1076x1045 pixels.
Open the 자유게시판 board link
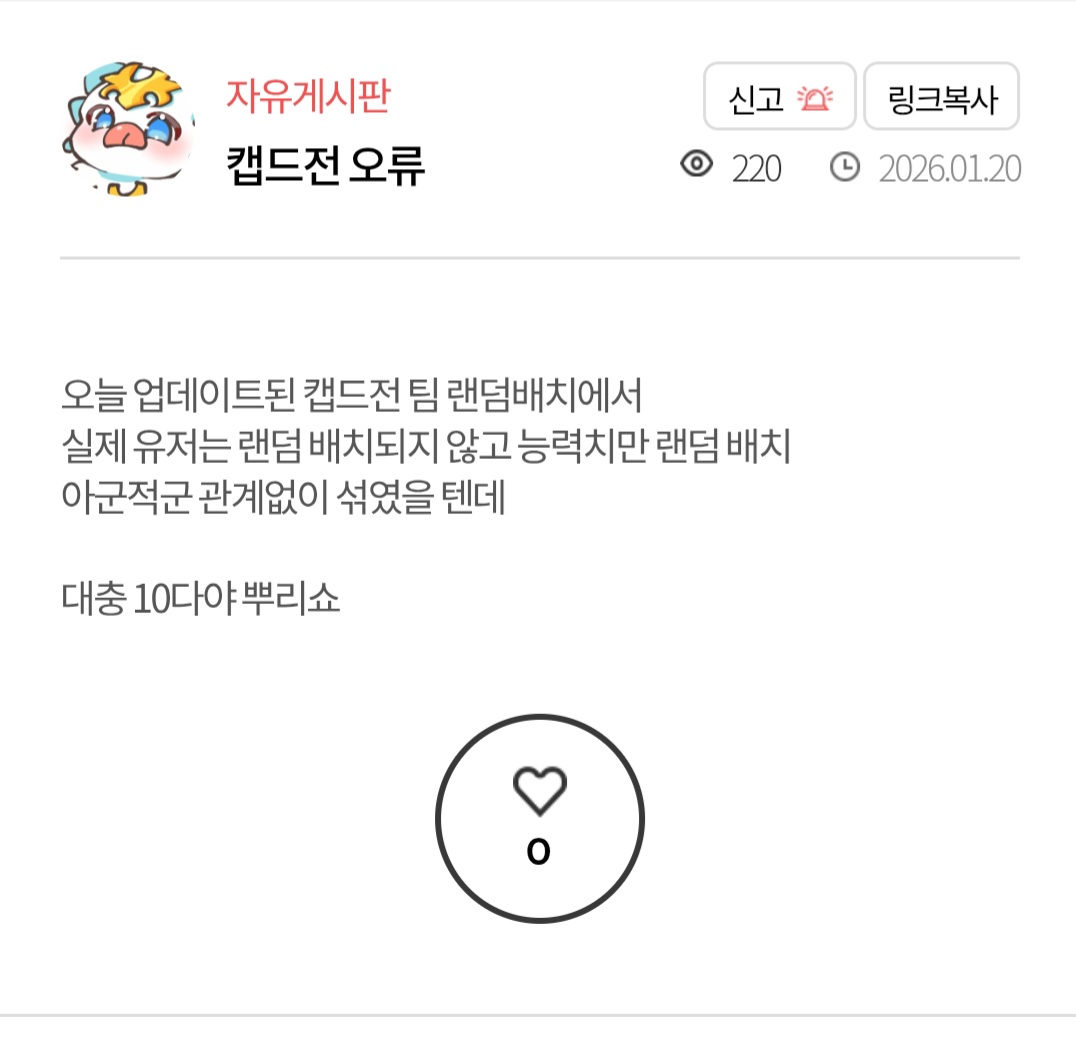(307, 96)
